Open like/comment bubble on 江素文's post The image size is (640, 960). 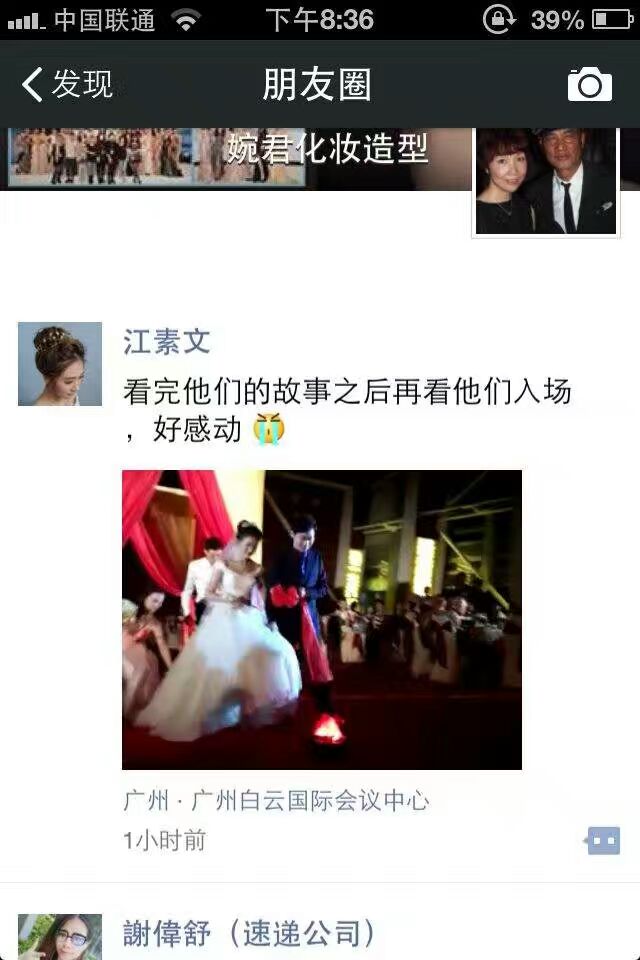point(603,841)
